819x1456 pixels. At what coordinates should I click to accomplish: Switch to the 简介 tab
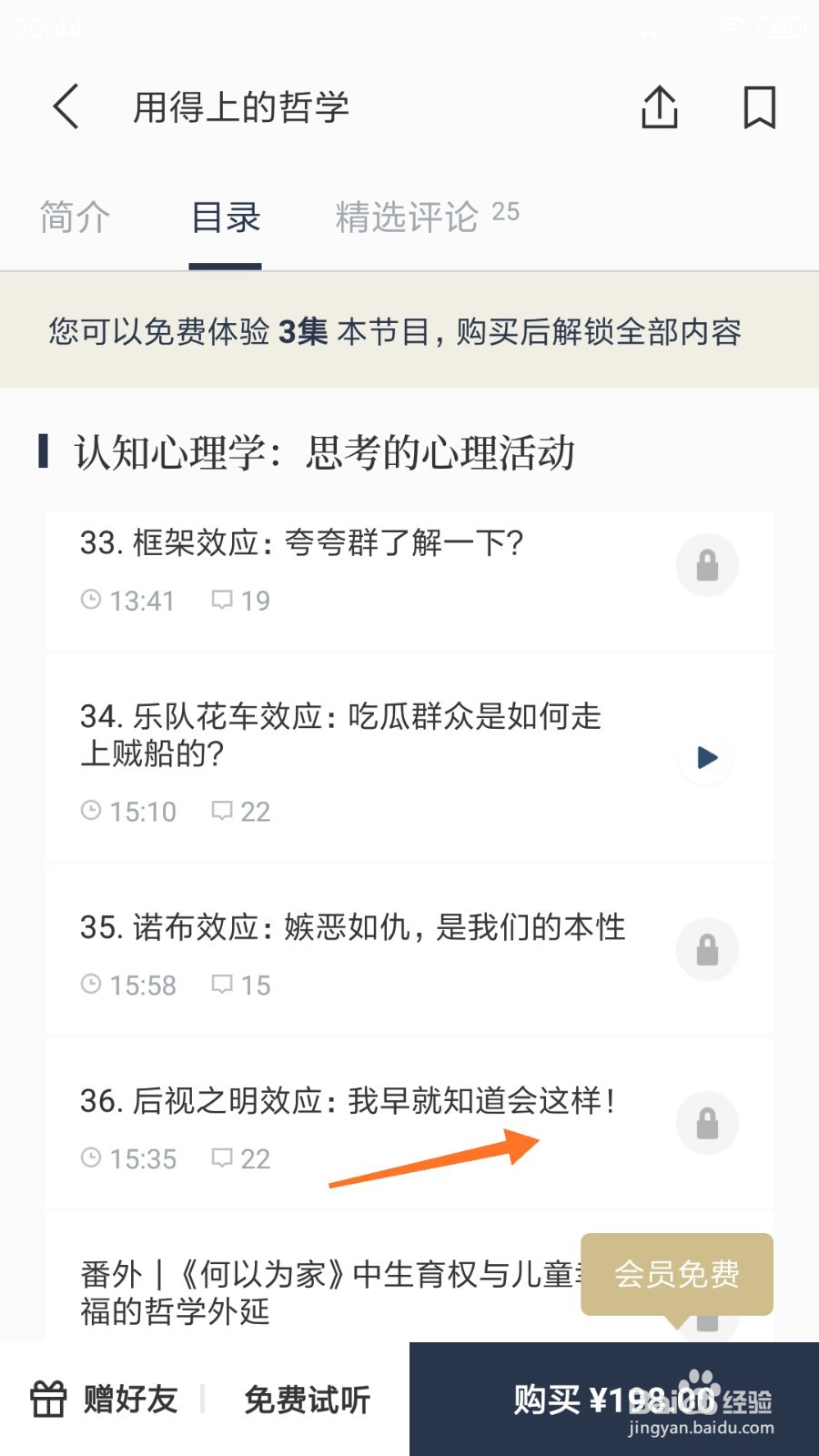75,217
